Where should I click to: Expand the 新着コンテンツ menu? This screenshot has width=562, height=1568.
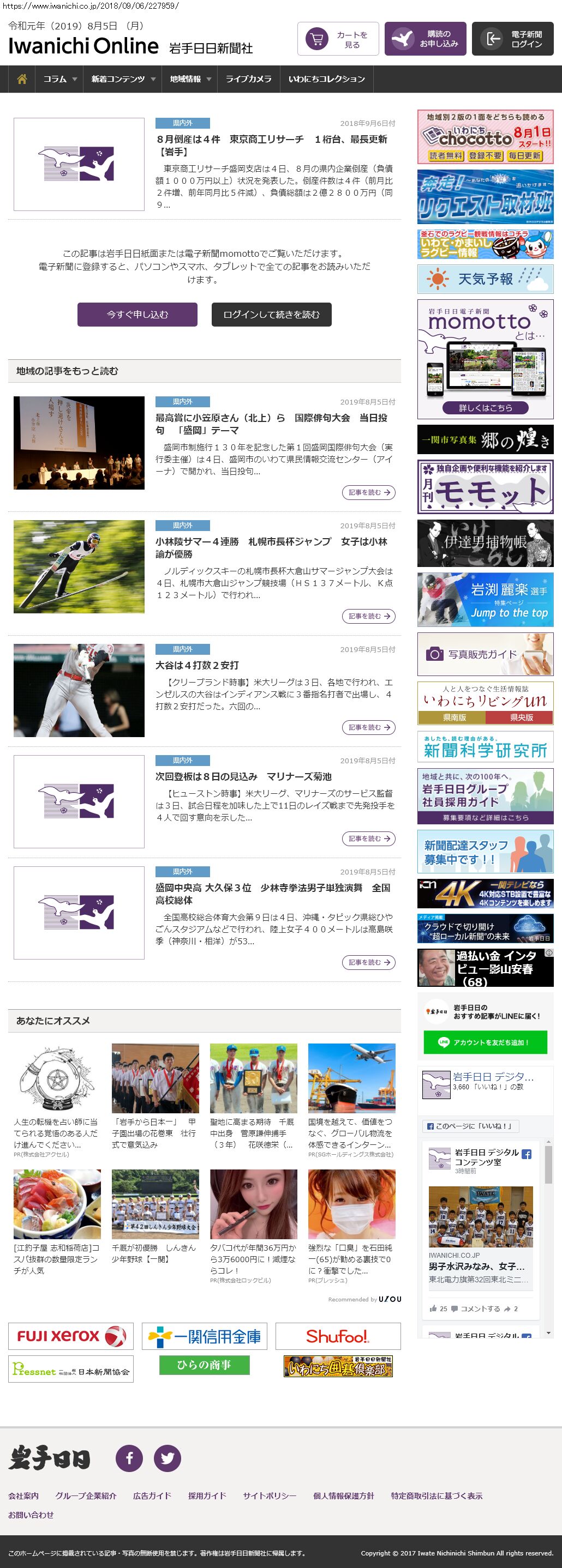tap(122, 79)
